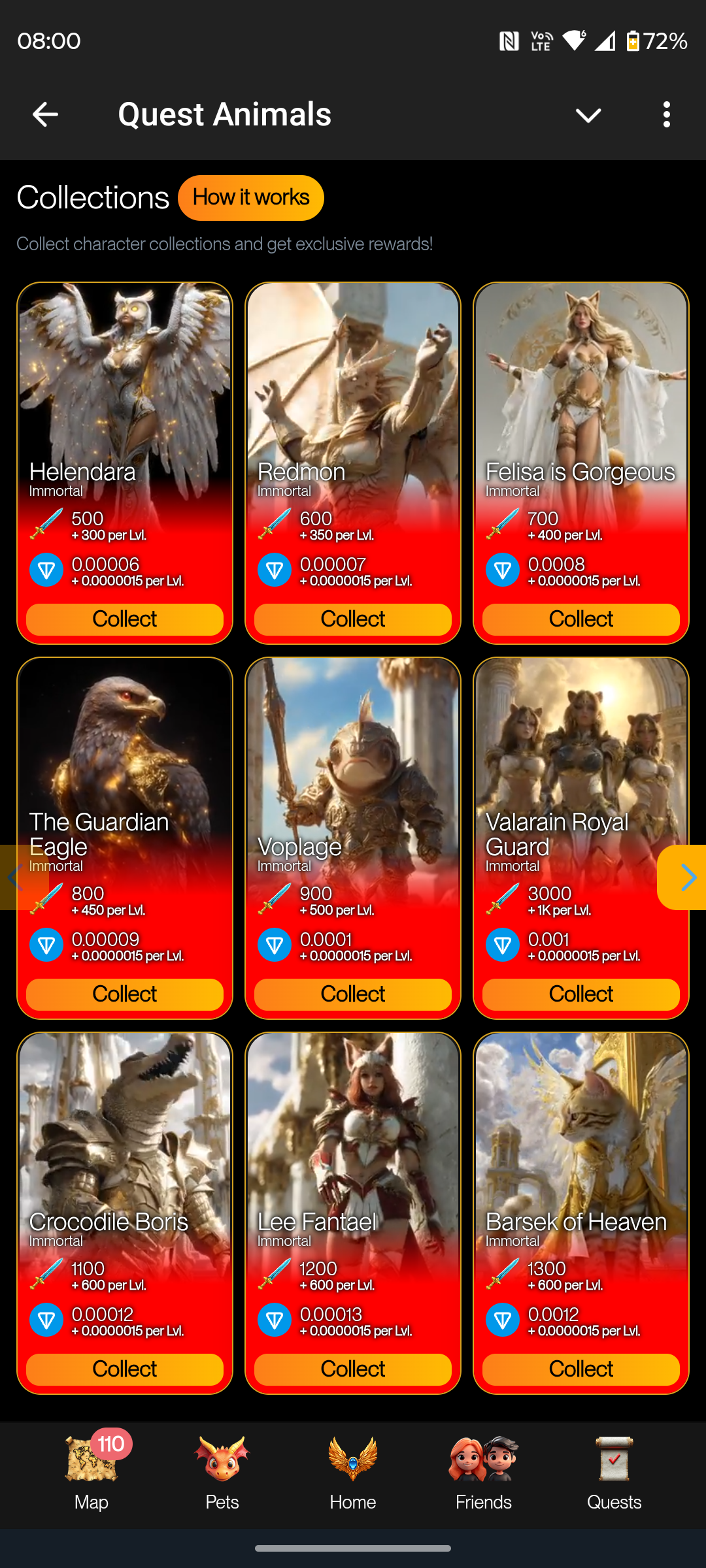Screen dimensions: 706x1568
Task: Open the three-dot overflow menu
Action: click(x=666, y=114)
